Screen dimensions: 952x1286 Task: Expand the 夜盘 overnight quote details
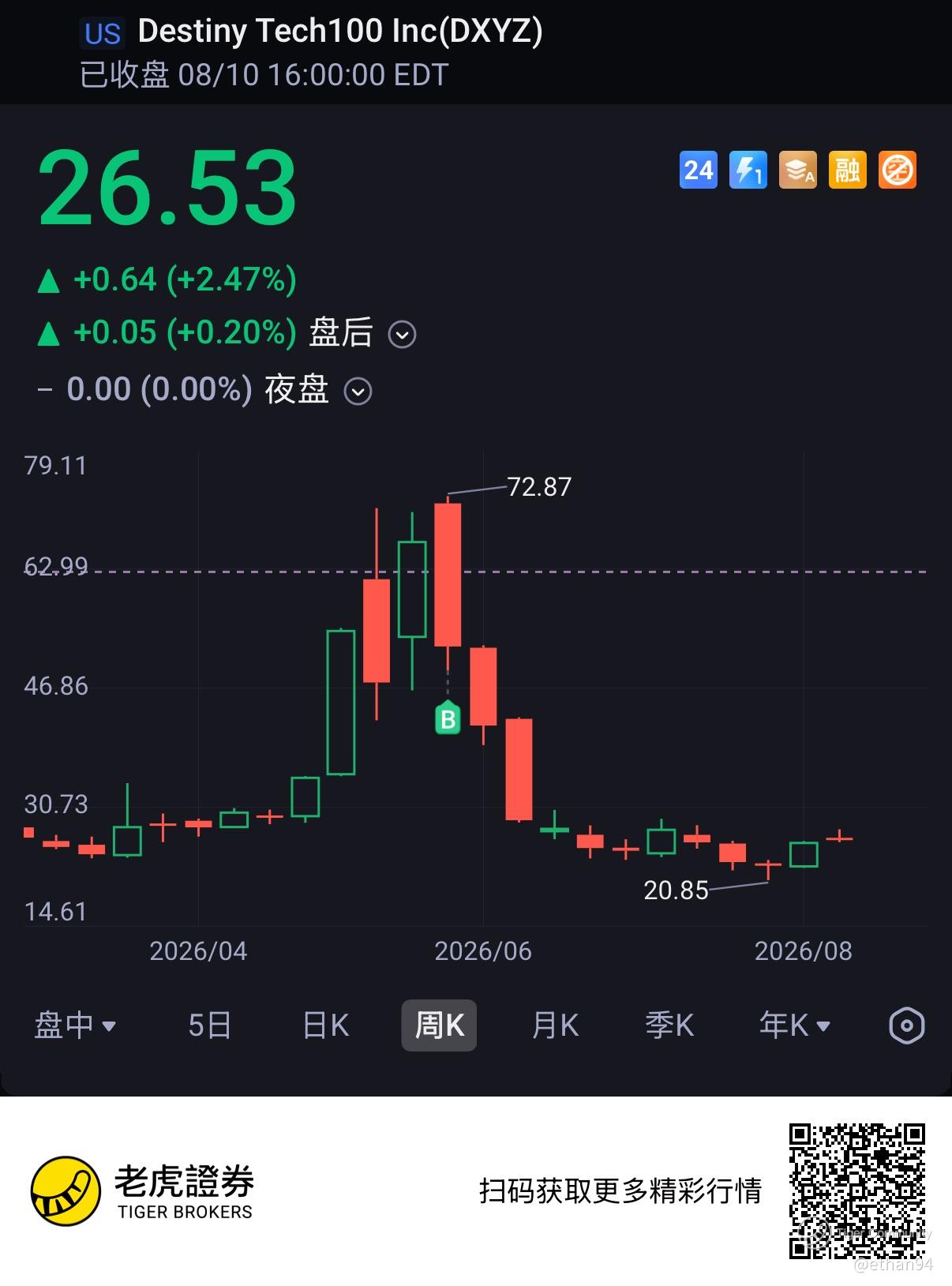(358, 392)
